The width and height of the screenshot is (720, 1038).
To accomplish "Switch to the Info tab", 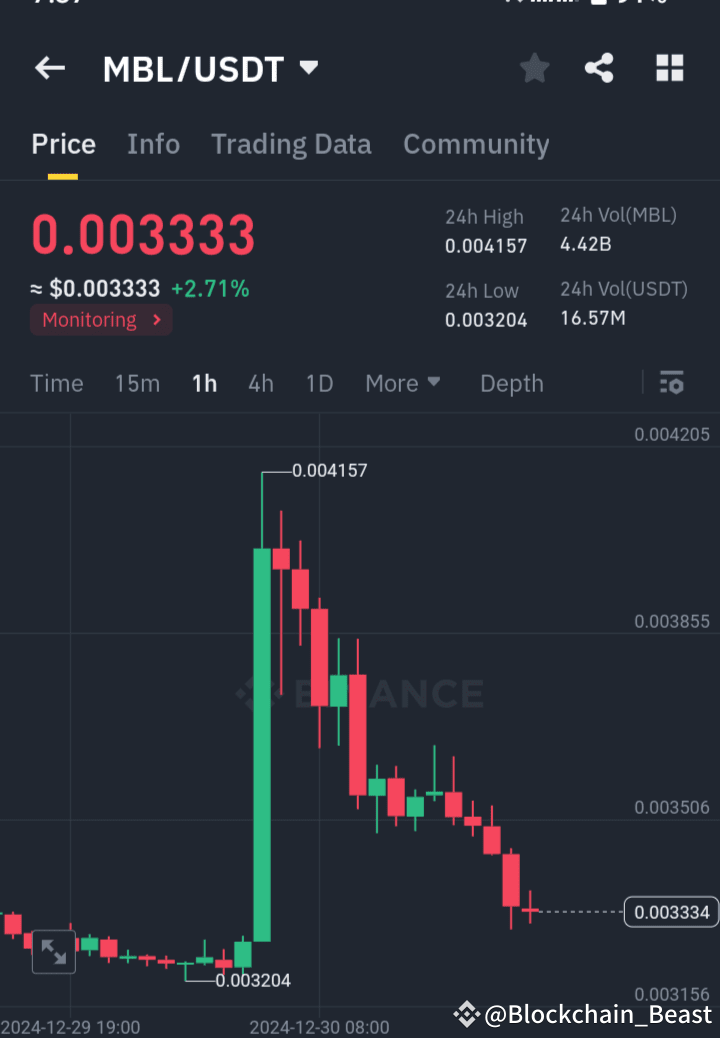I will coord(153,144).
